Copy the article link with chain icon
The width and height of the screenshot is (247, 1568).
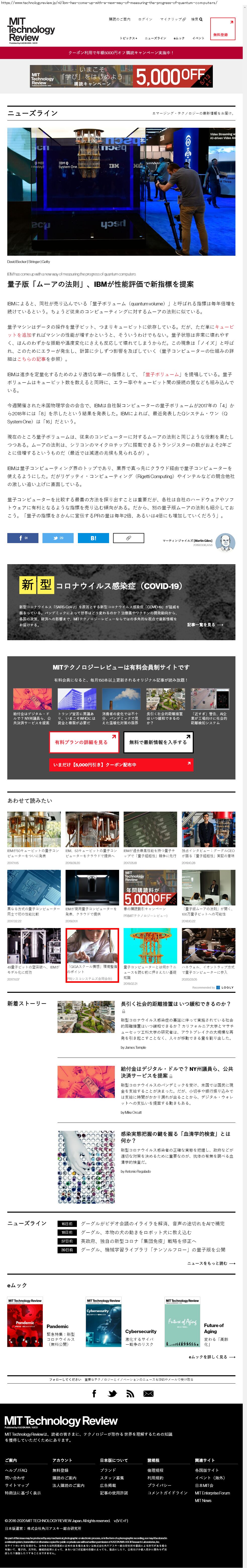pyautogui.click(x=129, y=538)
